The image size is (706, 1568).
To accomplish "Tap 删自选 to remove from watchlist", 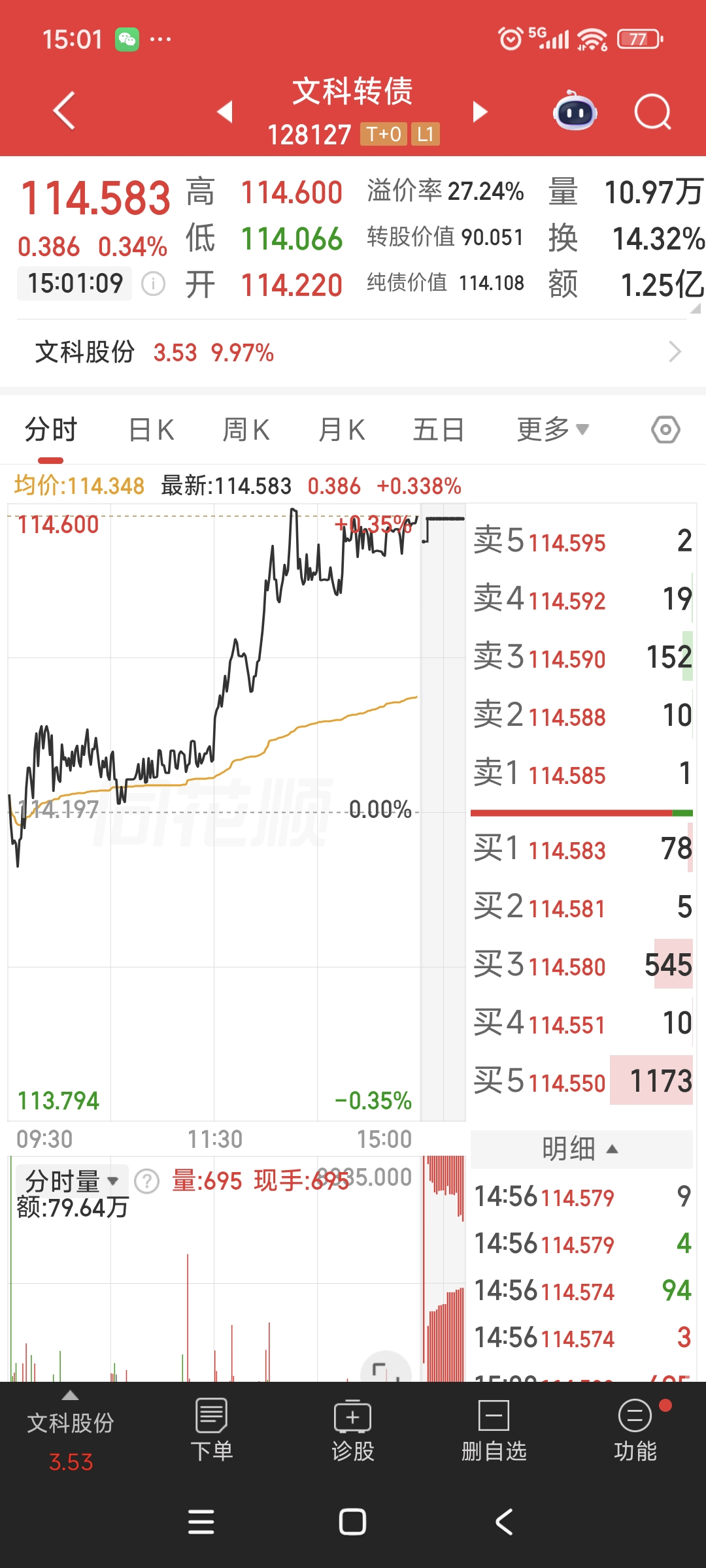I will click(494, 1429).
